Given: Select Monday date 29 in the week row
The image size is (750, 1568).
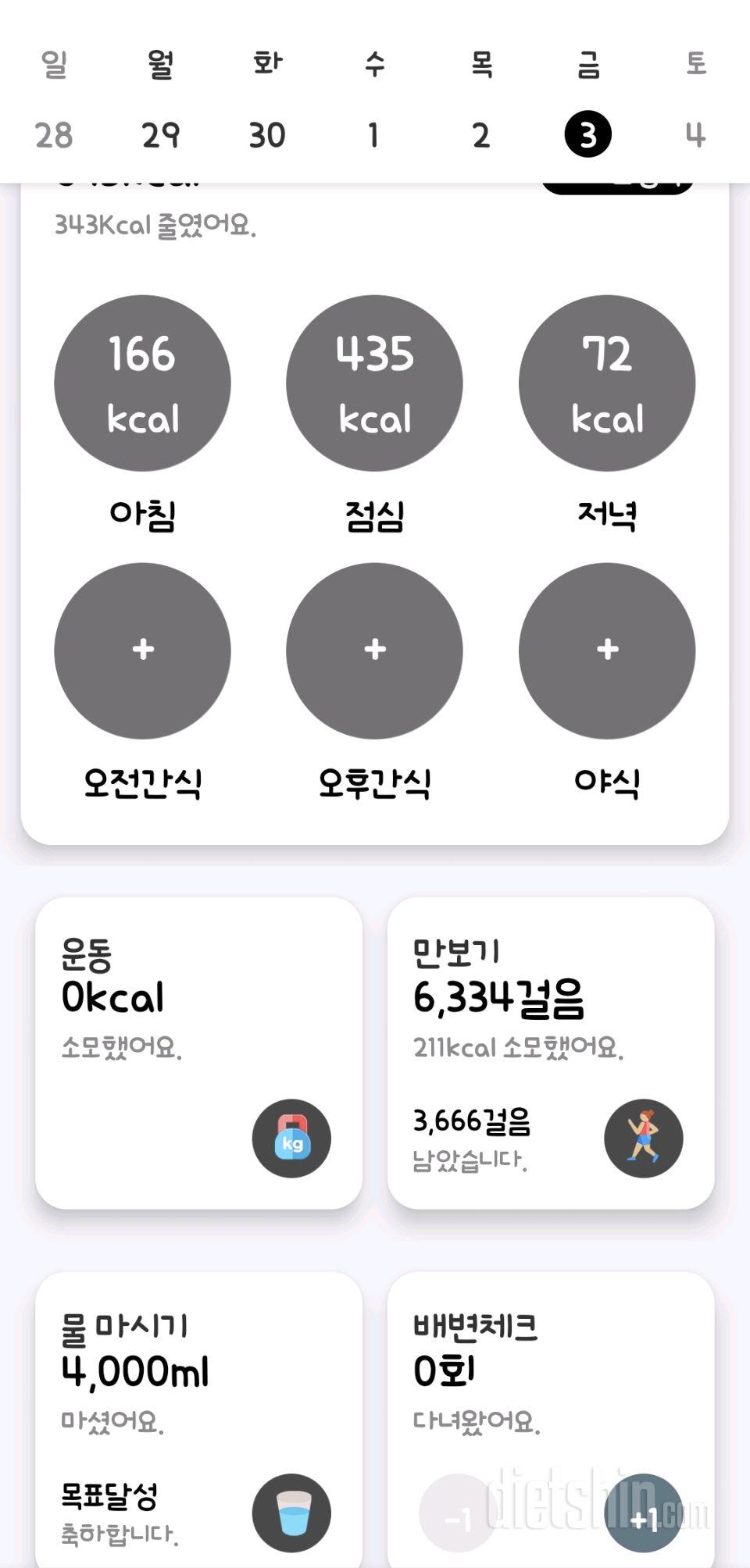Looking at the screenshot, I should (x=160, y=133).
